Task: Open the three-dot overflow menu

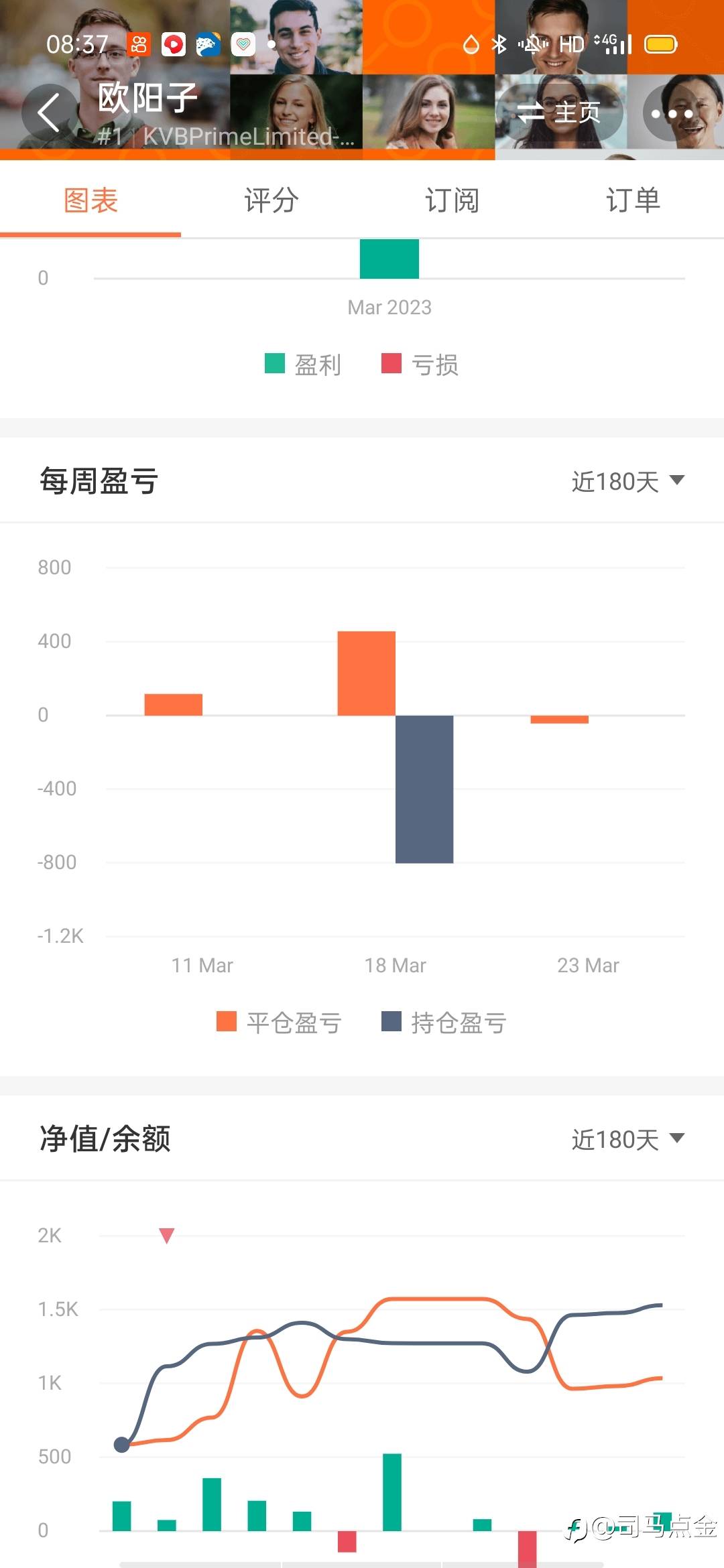Action: pyautogui.click(x=672, y=113)
